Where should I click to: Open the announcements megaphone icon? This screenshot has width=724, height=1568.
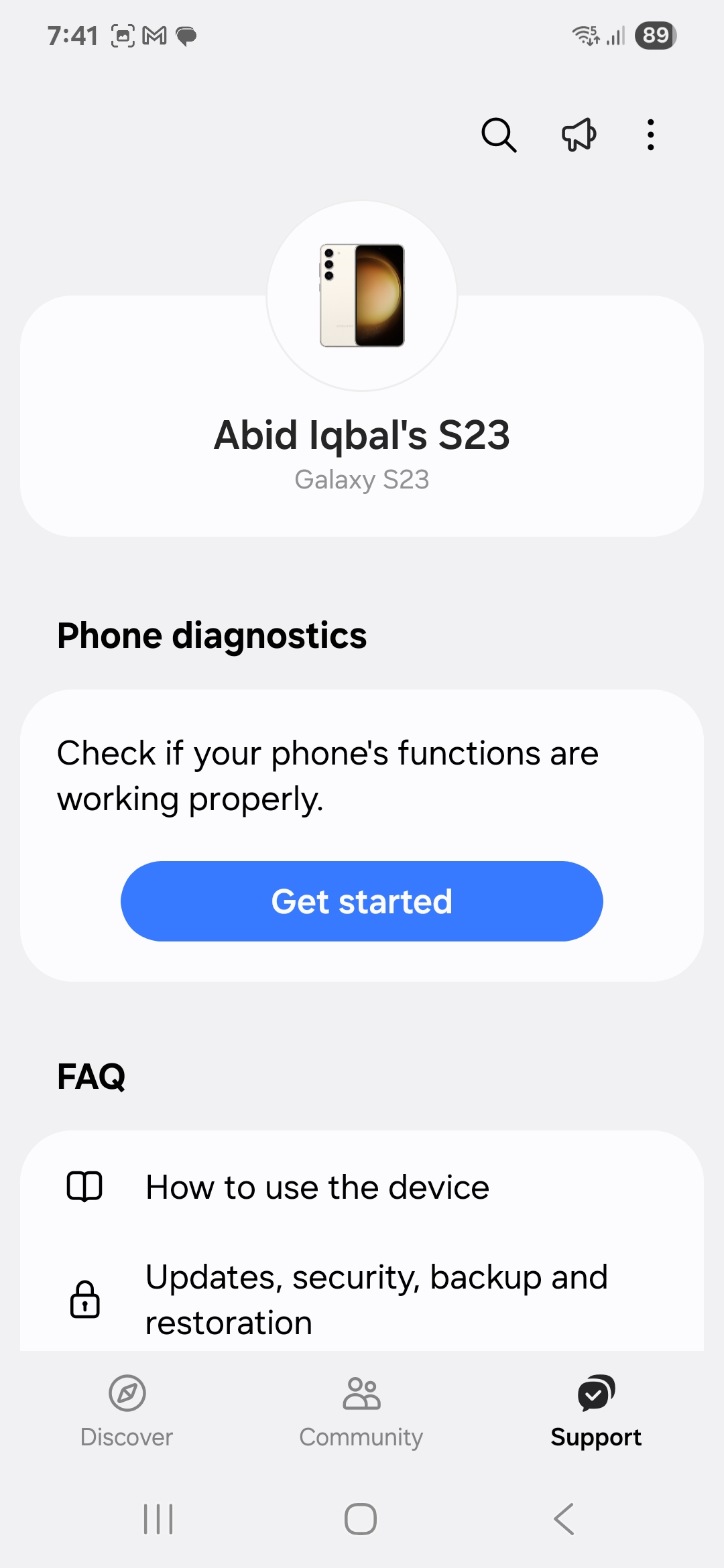coord(579,135)
